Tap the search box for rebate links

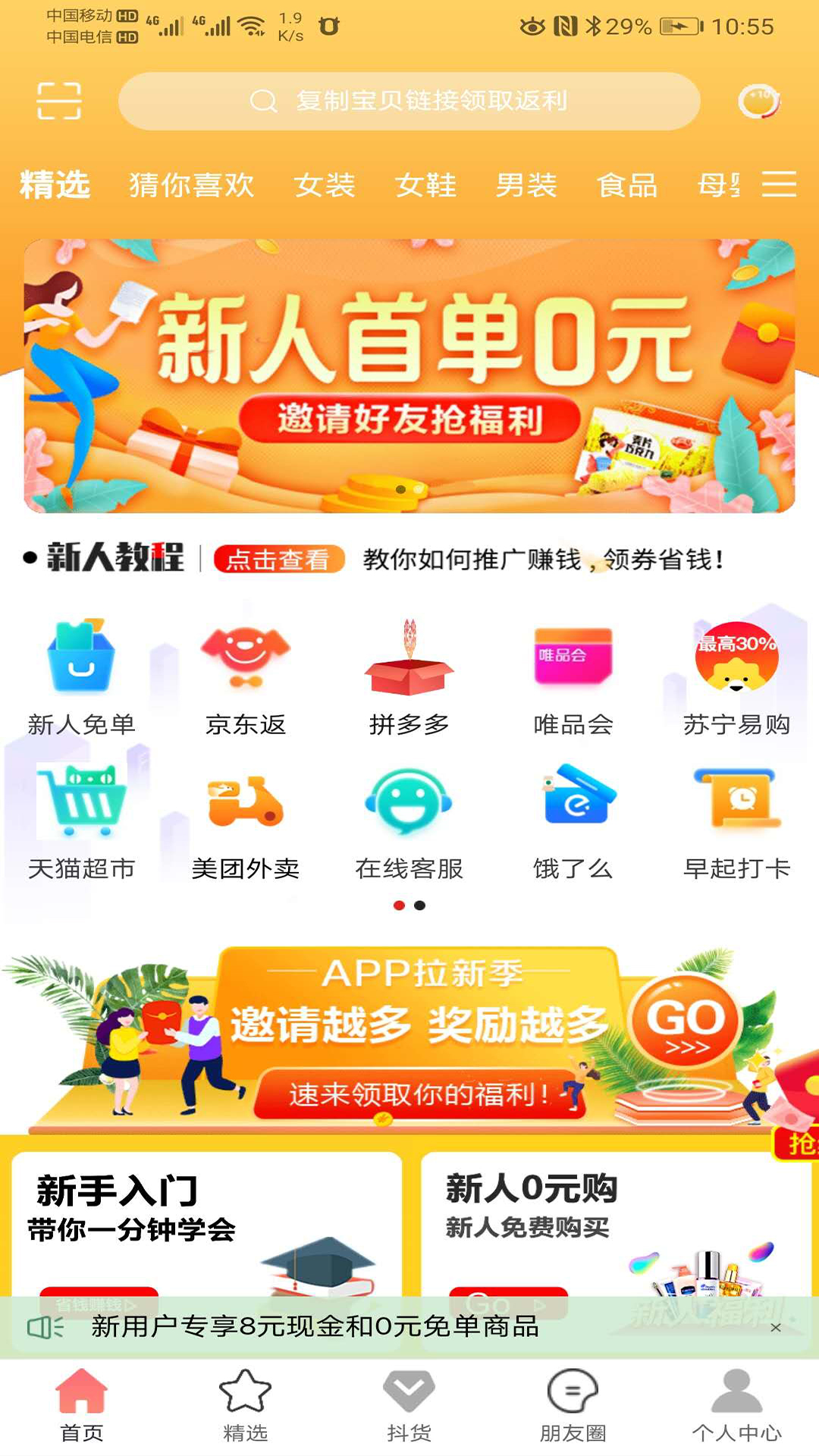[409, 101]
